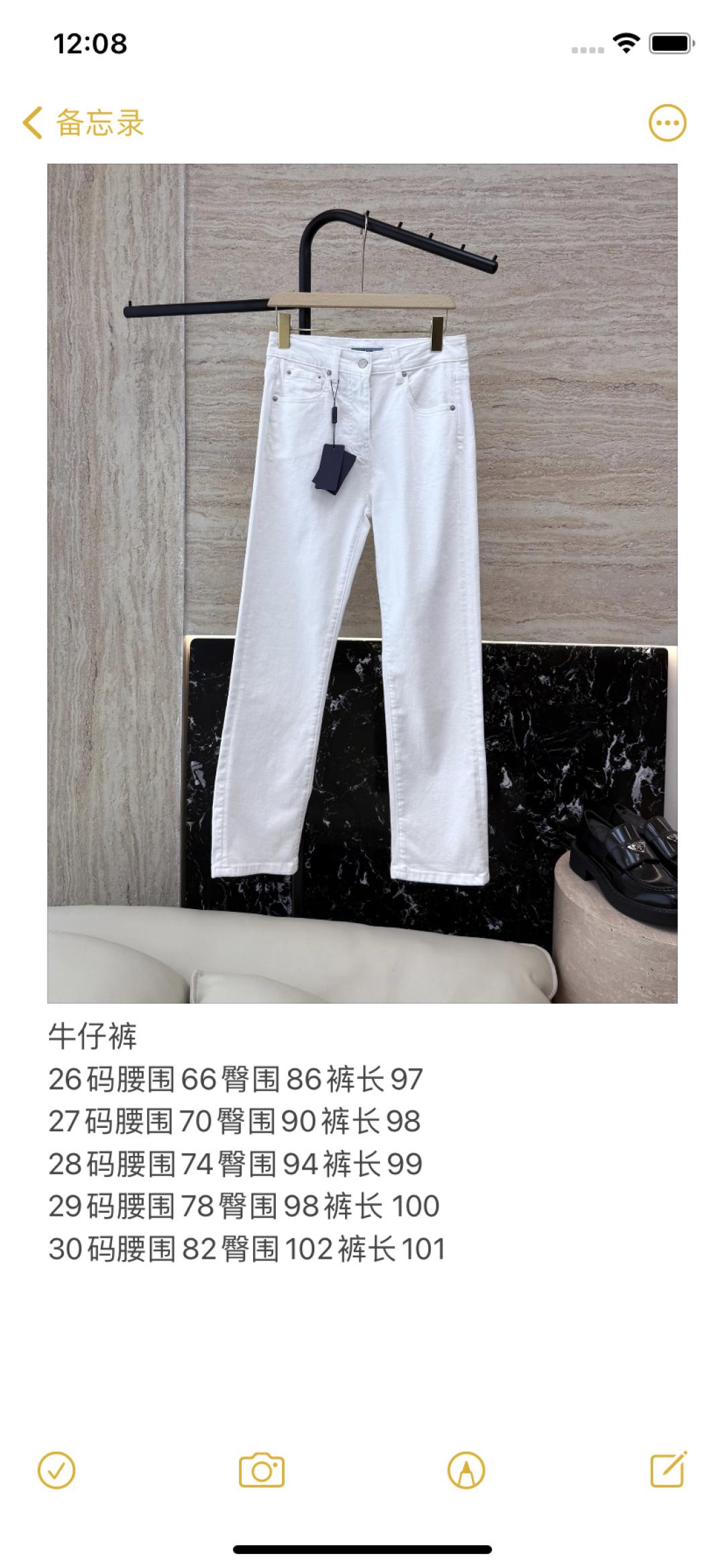
Task: Add a checklist to the note
Action: [57, 1471]
